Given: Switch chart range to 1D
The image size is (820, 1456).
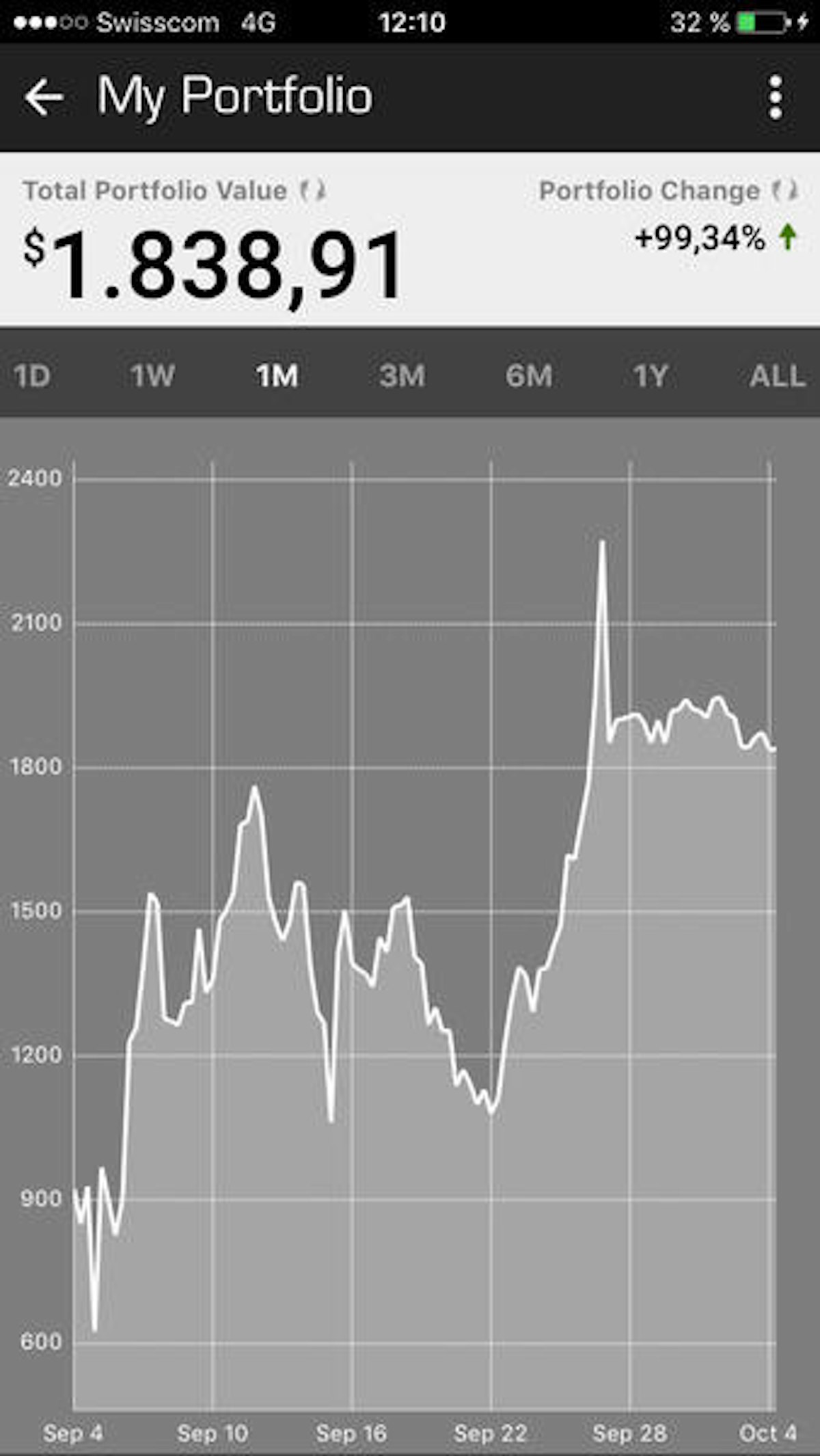Looking at the screenshot, I should click(x=31, y=376).
